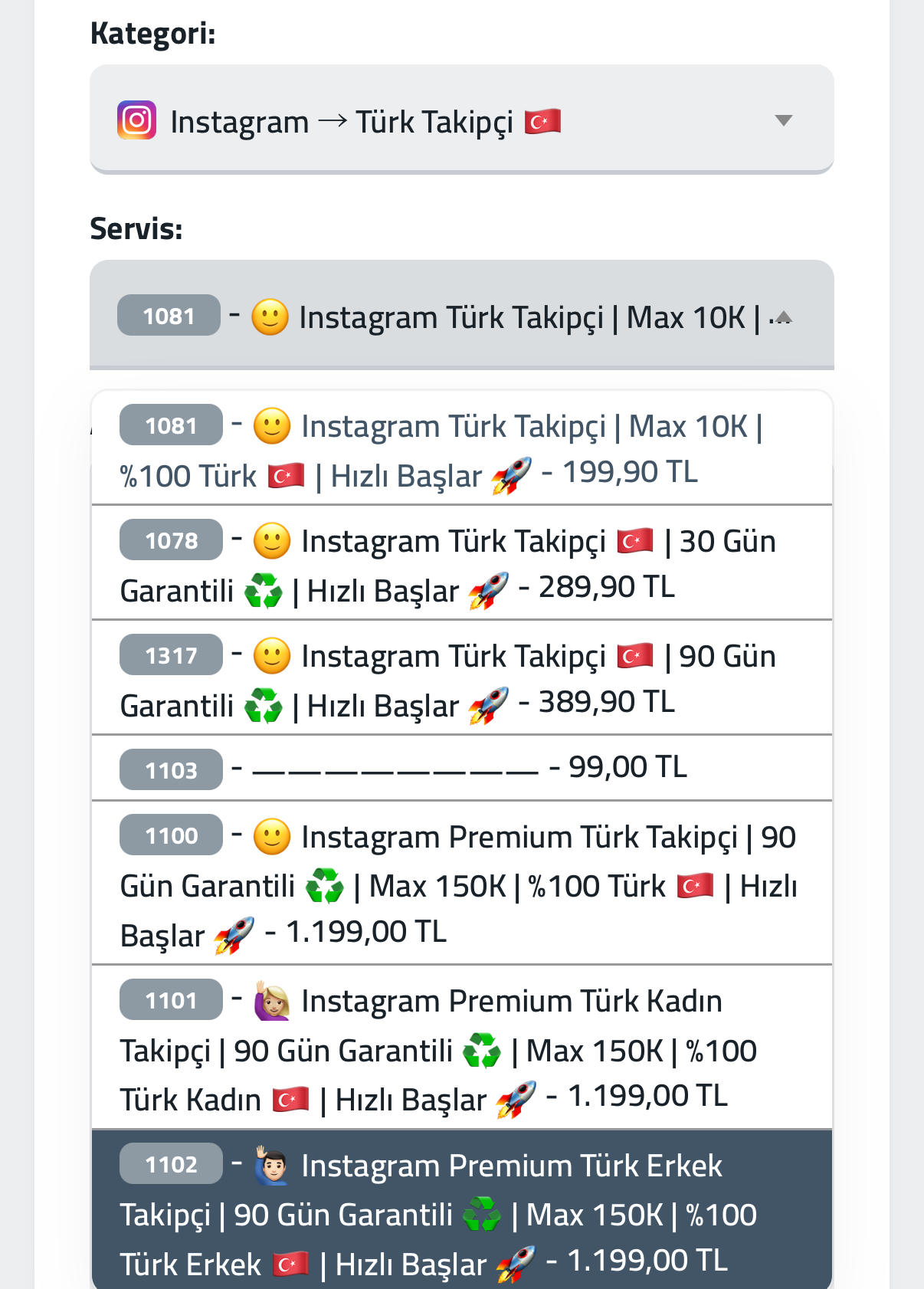Collapse the Servis dropdown
924x1289 pixels.
tap(461, 315)
